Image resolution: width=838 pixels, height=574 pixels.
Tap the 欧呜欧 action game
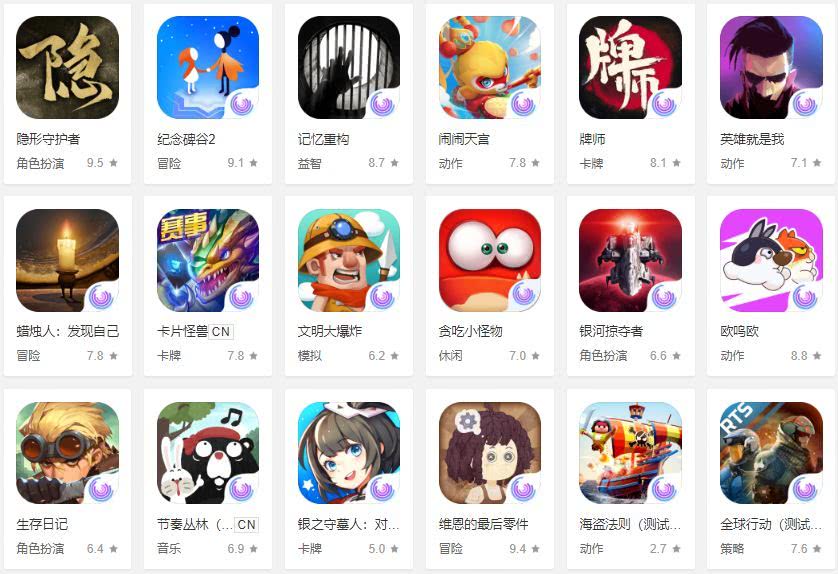coord(770,260)
